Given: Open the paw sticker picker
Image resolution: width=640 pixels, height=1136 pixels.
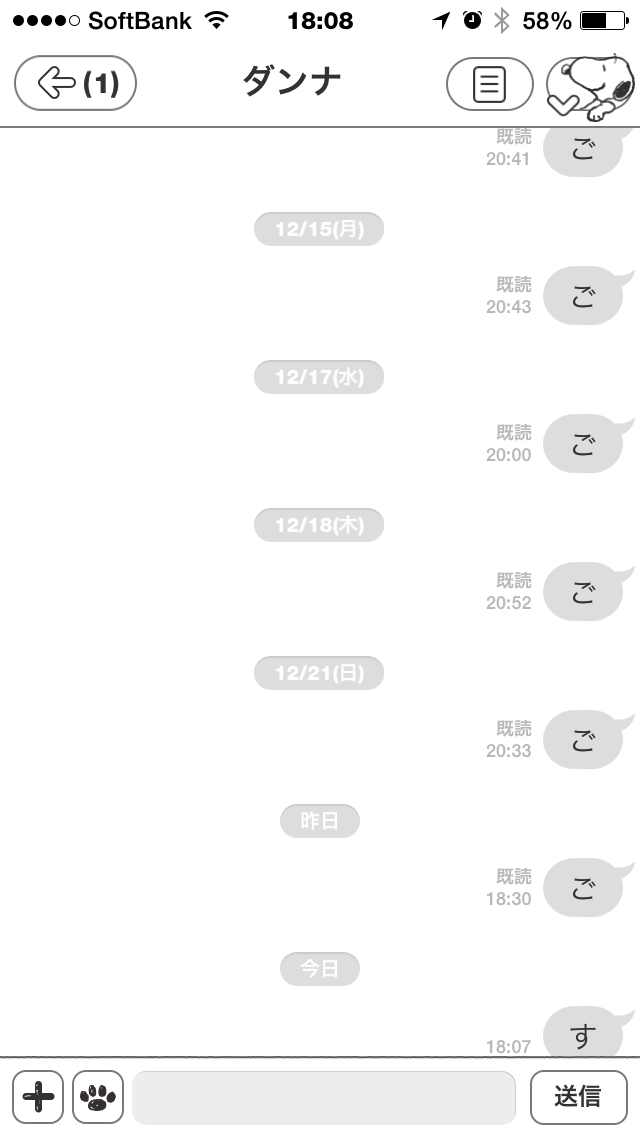Looking at the screenshot, I should click(x=98, y=1096).
